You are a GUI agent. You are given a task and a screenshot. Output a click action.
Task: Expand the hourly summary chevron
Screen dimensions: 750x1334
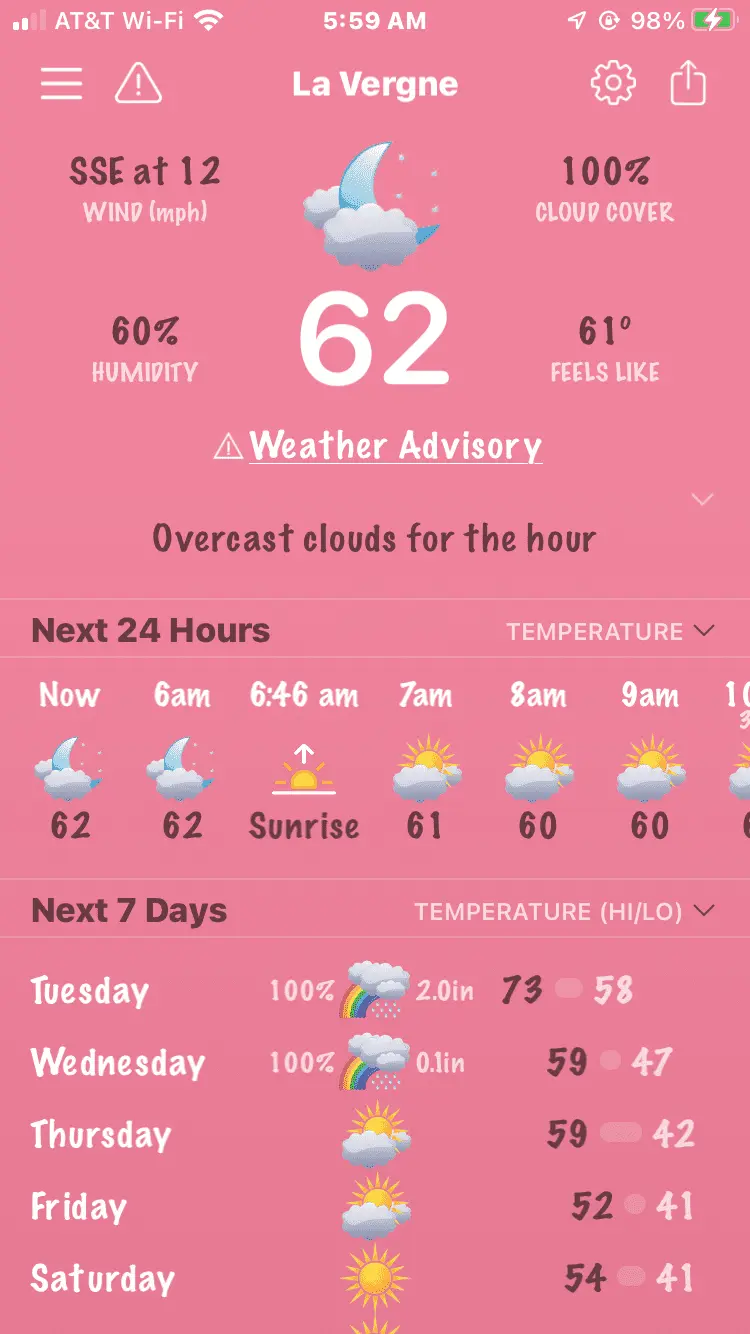[703, 499]
